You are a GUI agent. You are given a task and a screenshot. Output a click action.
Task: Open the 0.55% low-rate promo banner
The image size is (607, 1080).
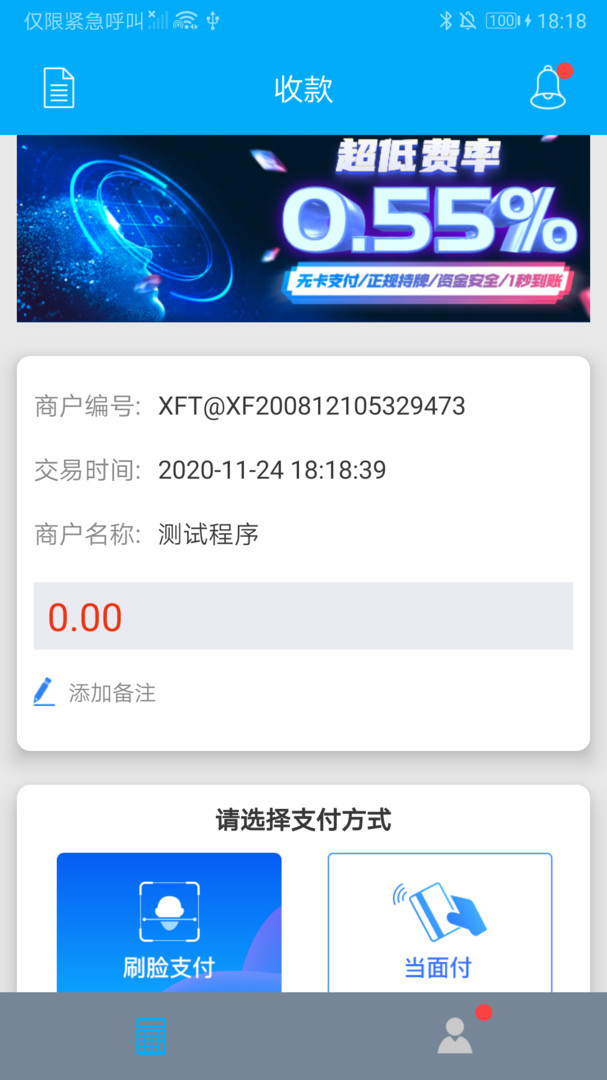click(x=303, y=229)
